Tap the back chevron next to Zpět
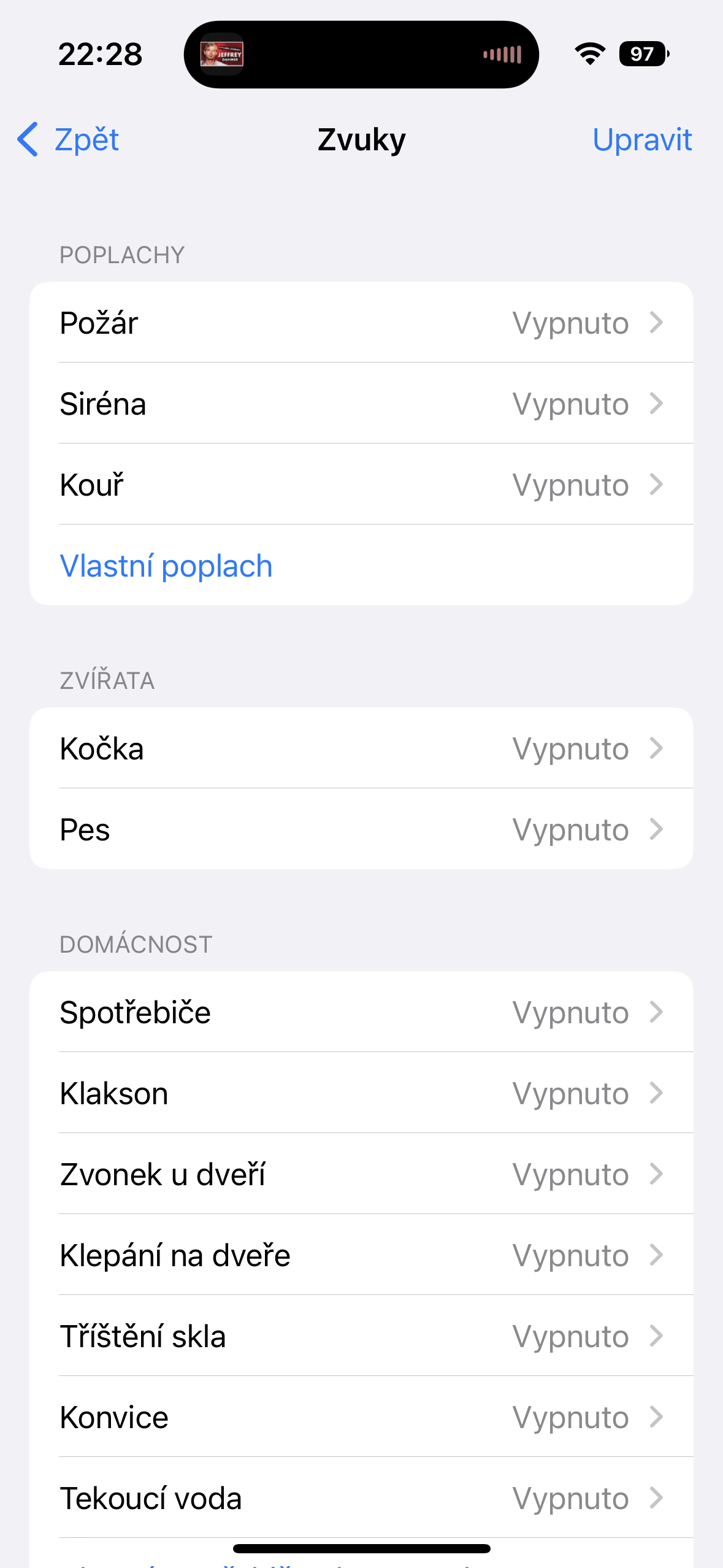 pyautogui.click(x=27, y=140)
